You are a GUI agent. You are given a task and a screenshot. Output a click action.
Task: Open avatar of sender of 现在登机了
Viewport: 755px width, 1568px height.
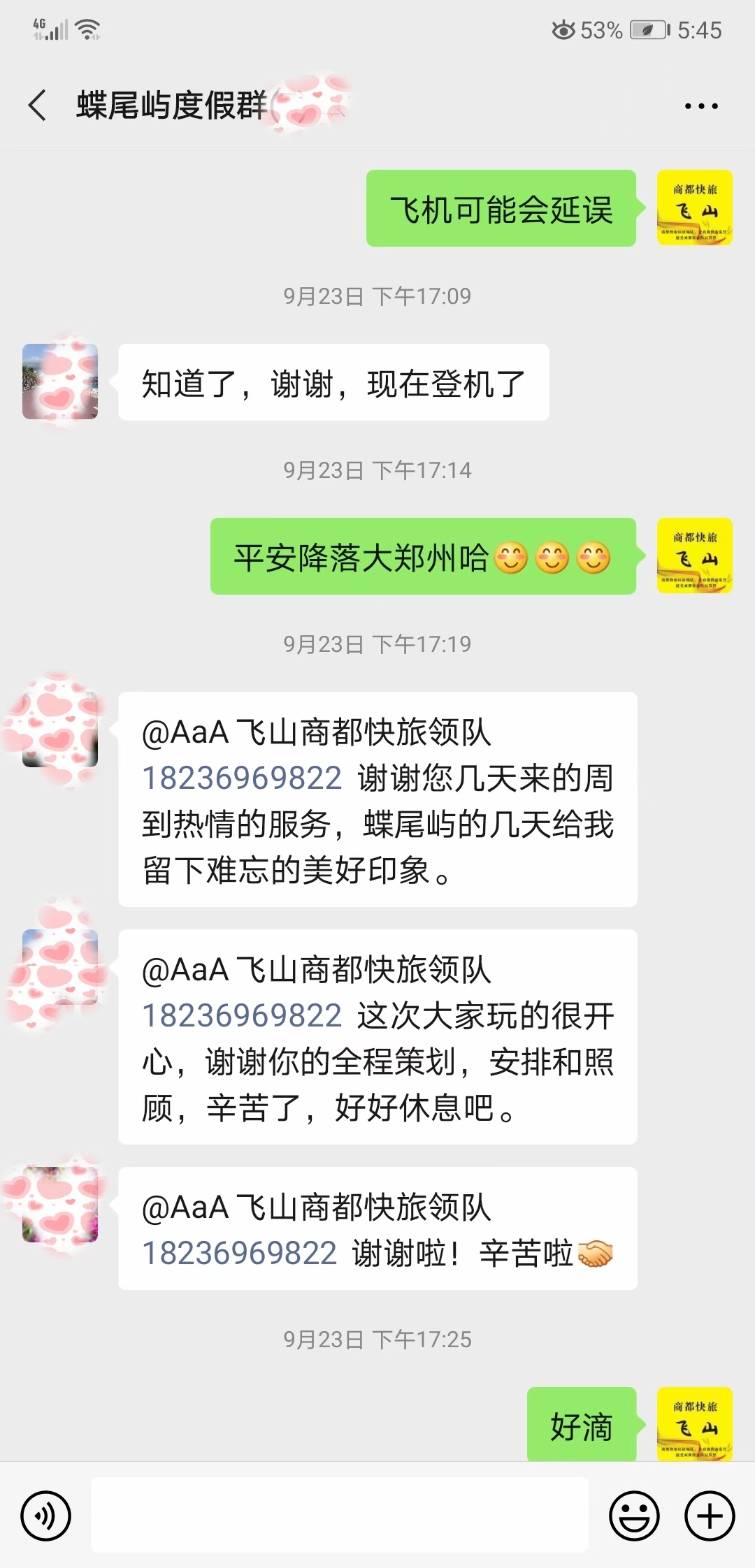pyautogui.click(x=60, y=382)
